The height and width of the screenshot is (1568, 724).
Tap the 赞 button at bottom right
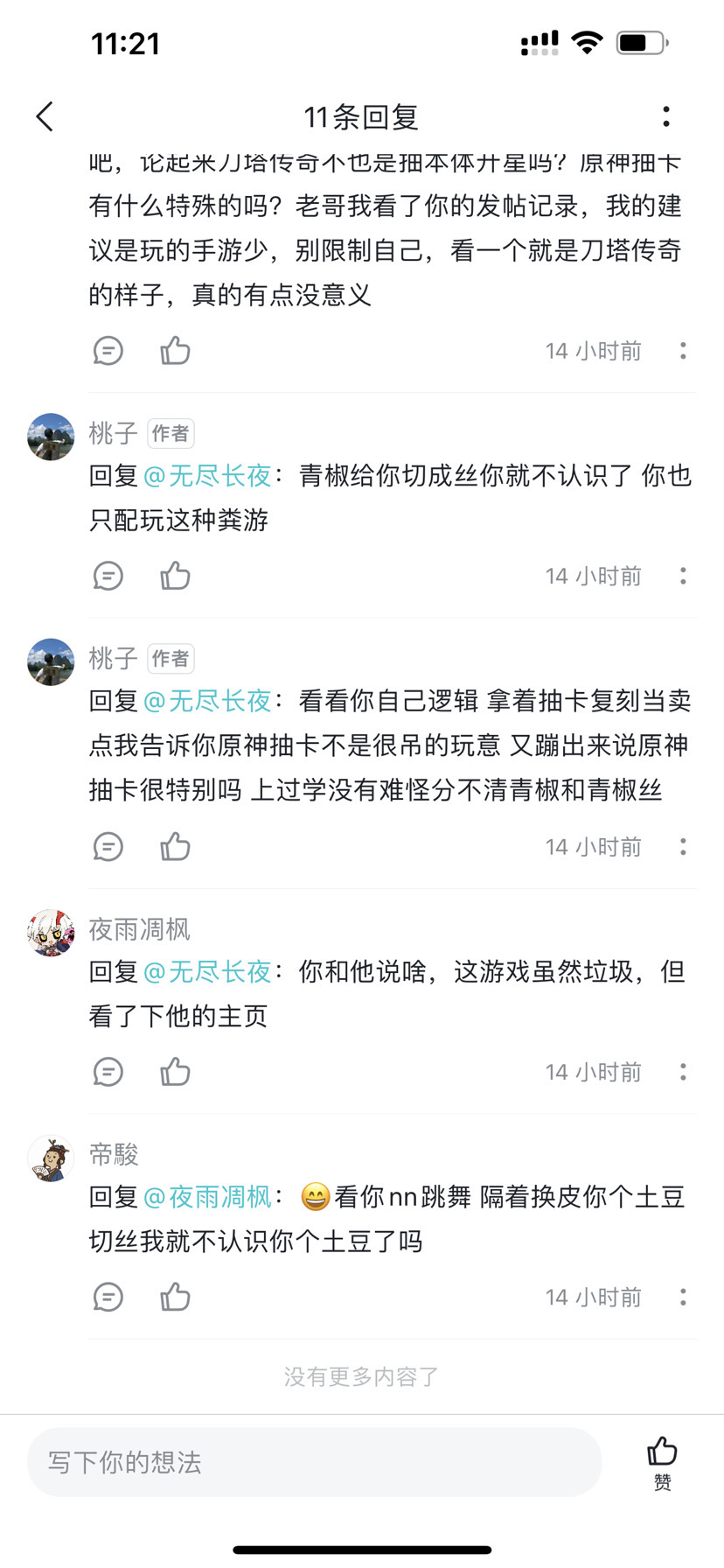[663, 1463]
